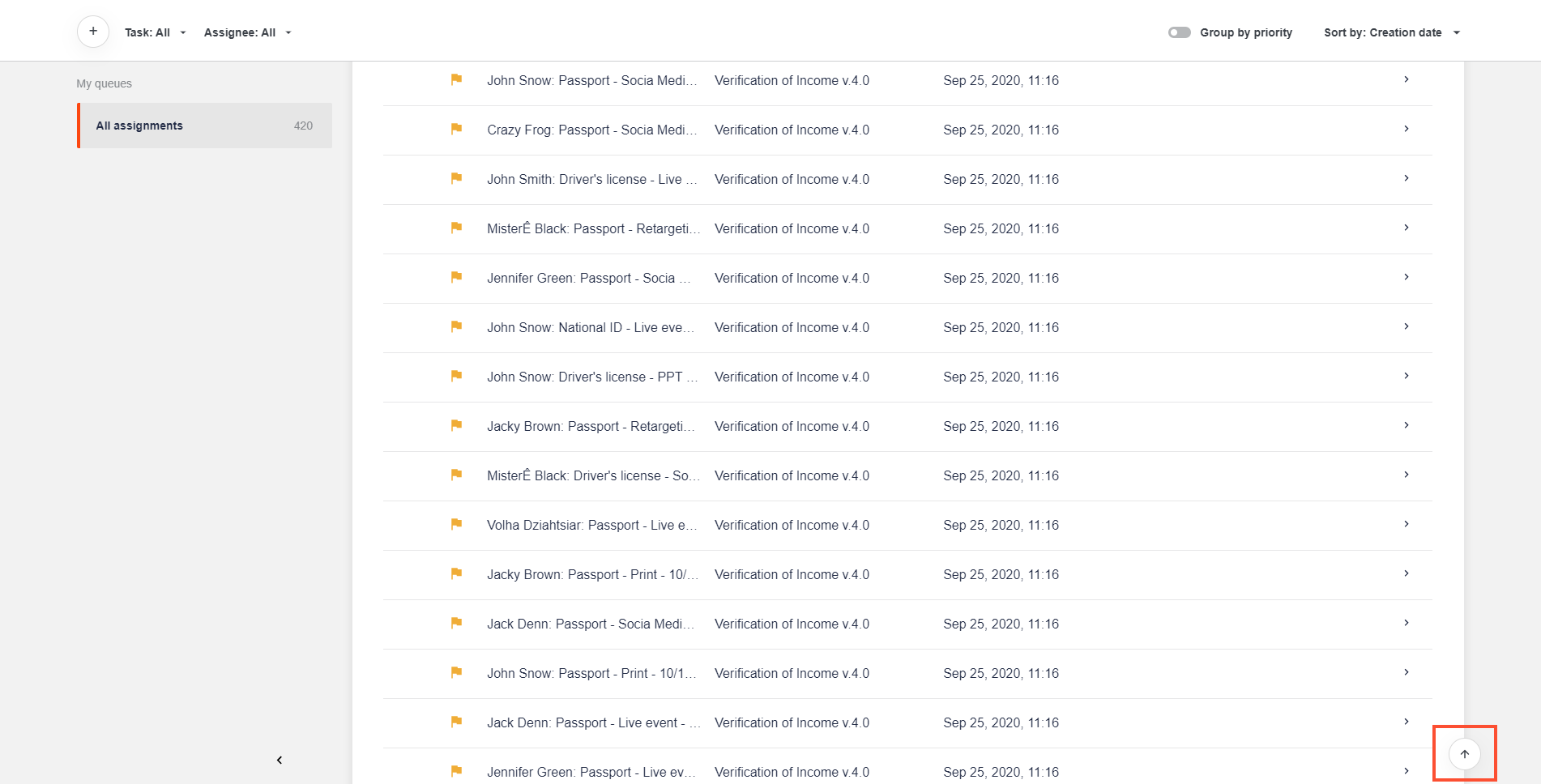
Task: Open Jacky Brown: Passport - Retargeti task
Action: coord(907,426)
